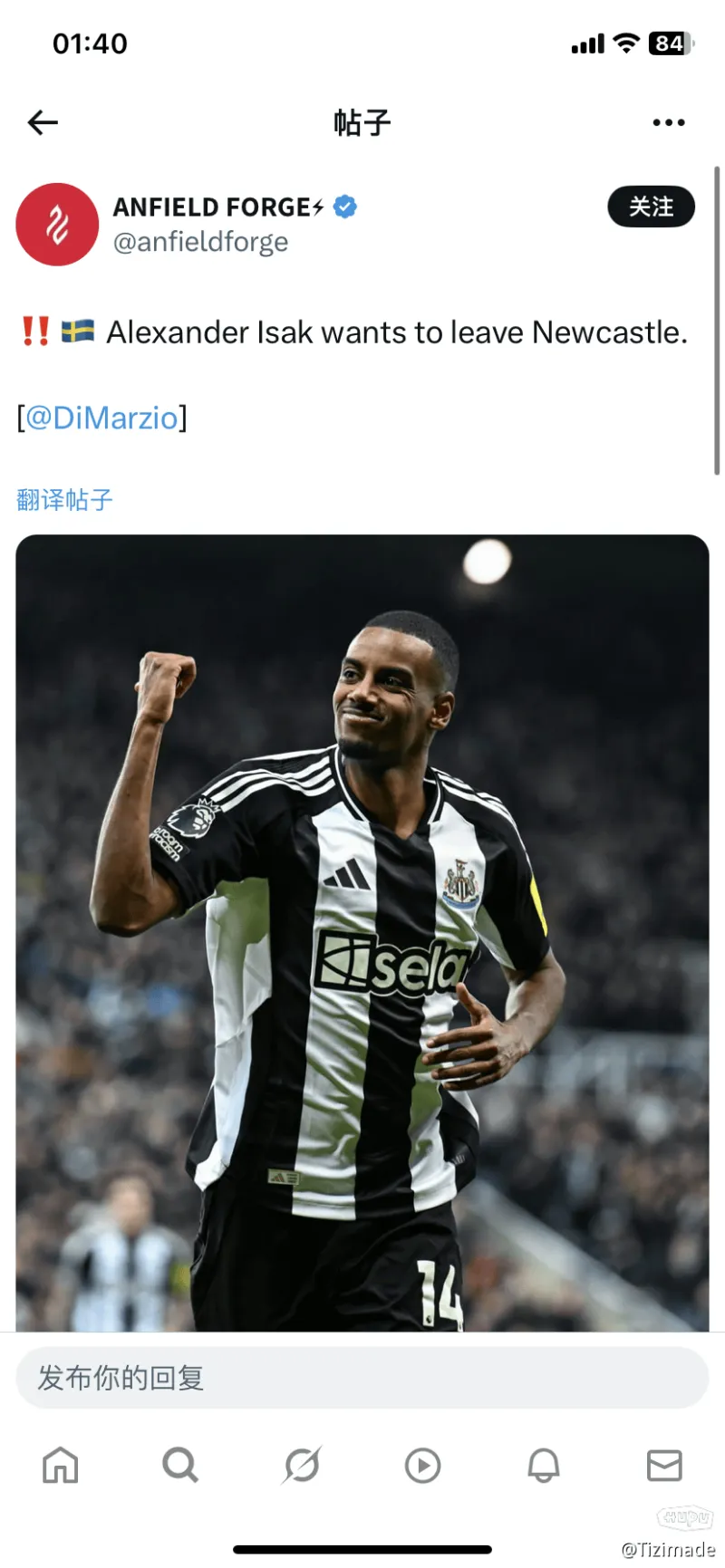Screen dimensions: 725x1568
Task: Go back using the arrow icon
Action: coord(43,122)
